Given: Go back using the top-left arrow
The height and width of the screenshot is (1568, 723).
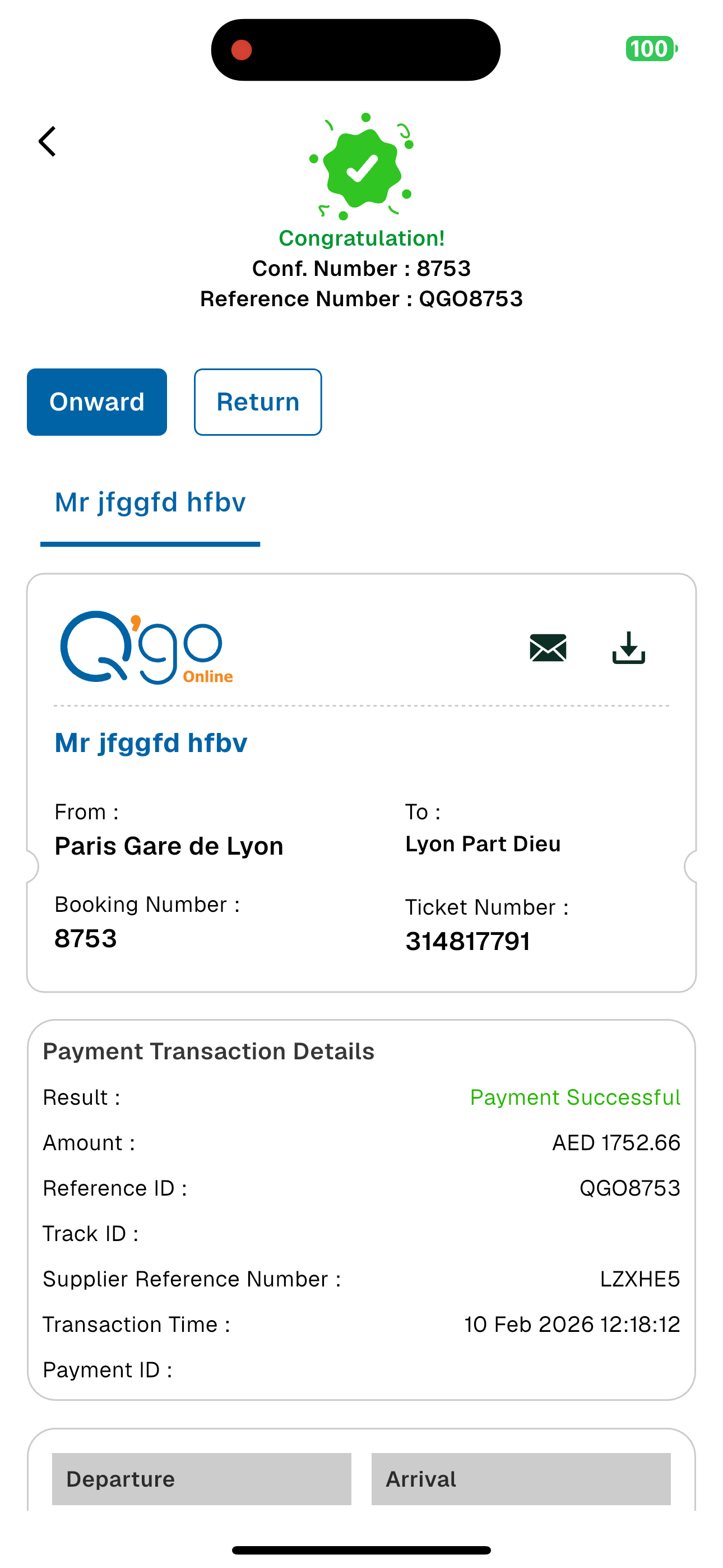Looking at the screenshot, I should tap(48, 141).
